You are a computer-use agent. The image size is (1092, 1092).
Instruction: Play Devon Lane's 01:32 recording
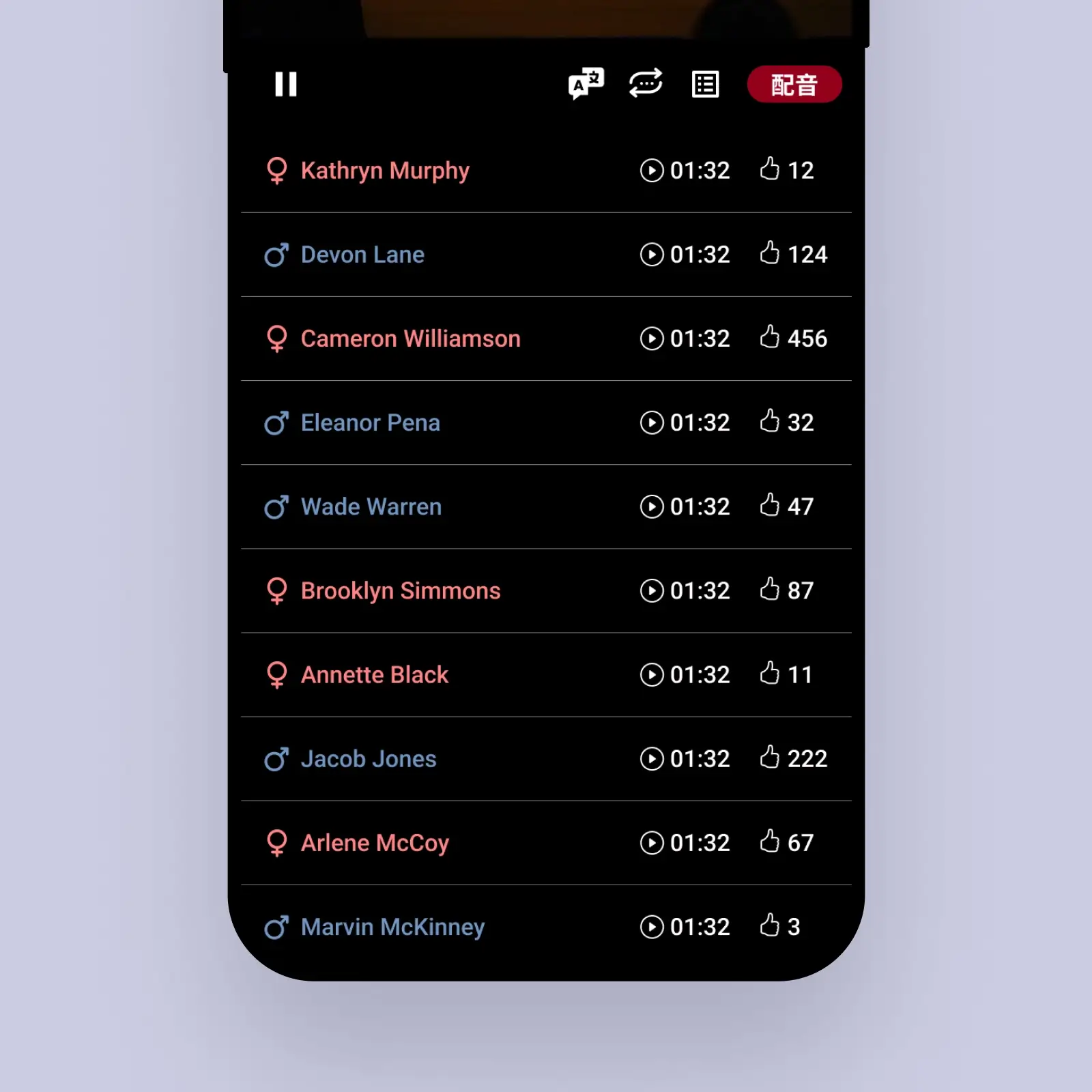652,255
